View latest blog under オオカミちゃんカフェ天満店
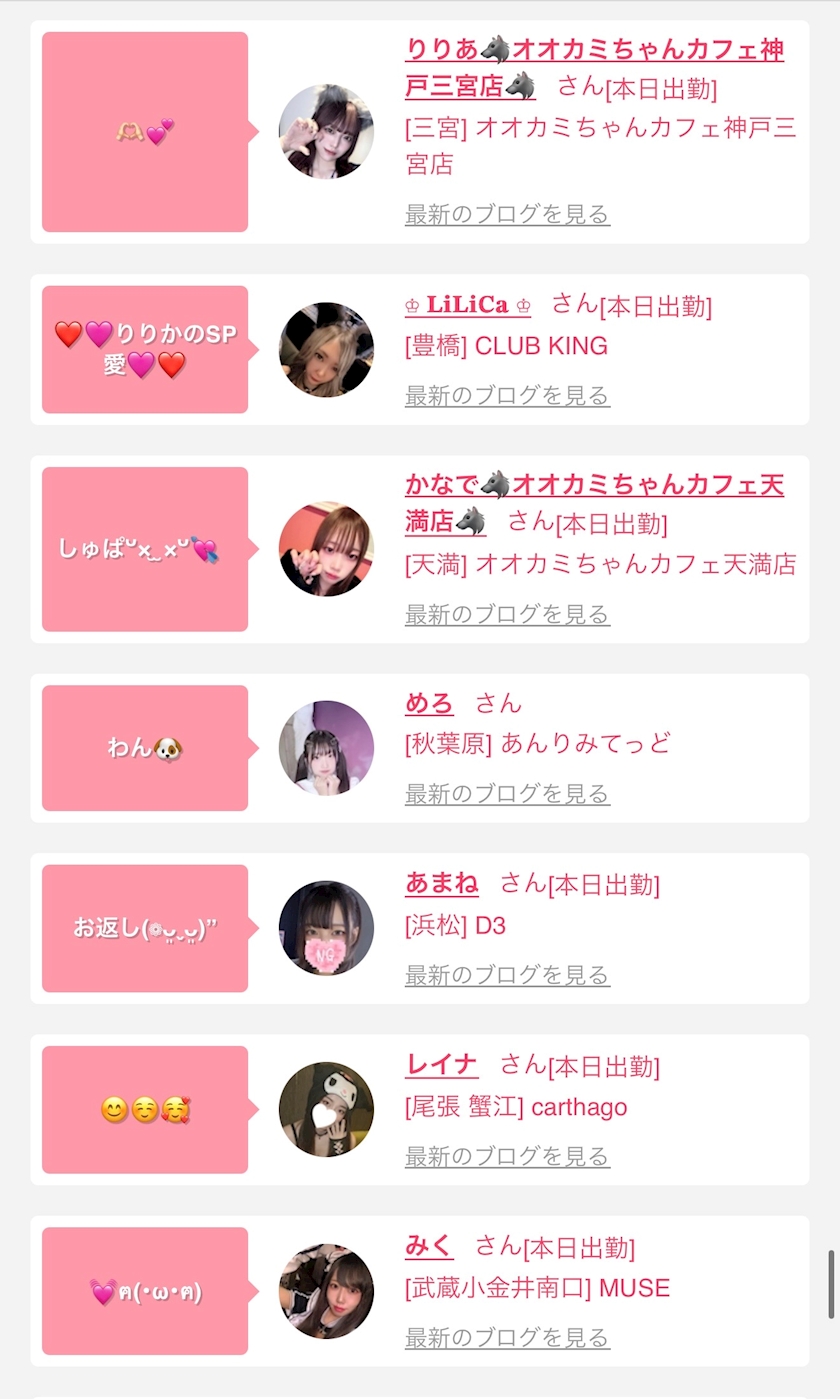The width and height of the screenshot is (840, 1399). tap(507, 614)
